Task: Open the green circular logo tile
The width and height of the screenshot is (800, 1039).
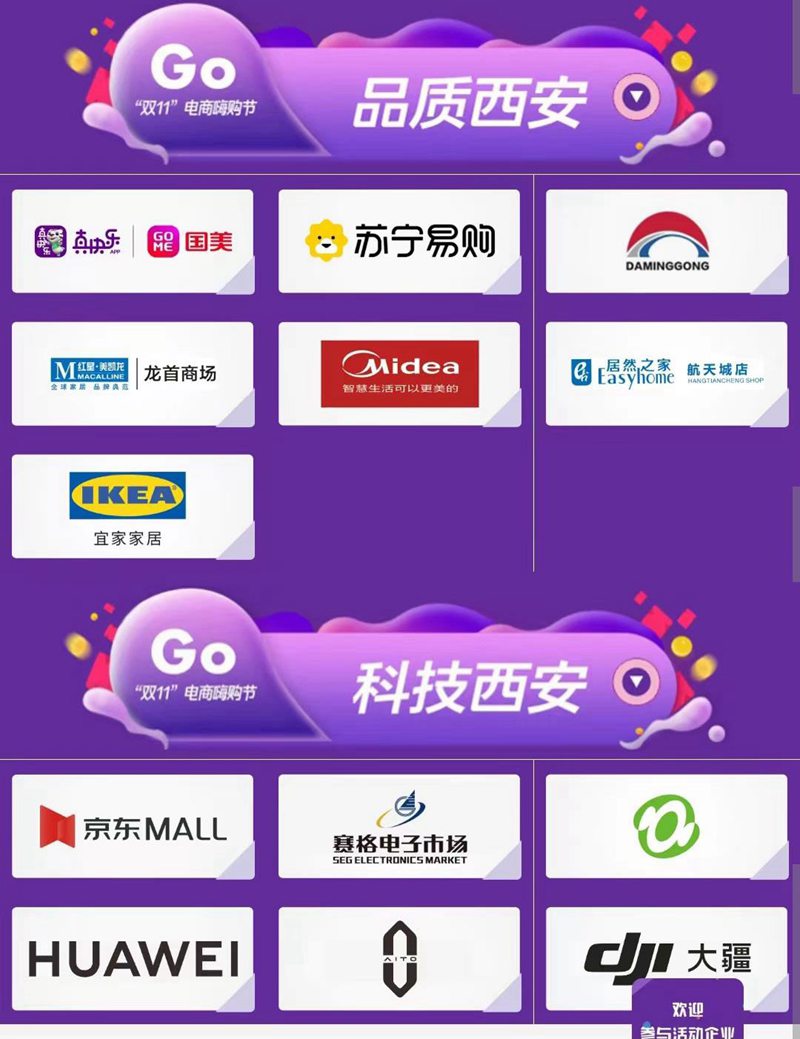Action: pyautogui.click(x=666, y=827)
